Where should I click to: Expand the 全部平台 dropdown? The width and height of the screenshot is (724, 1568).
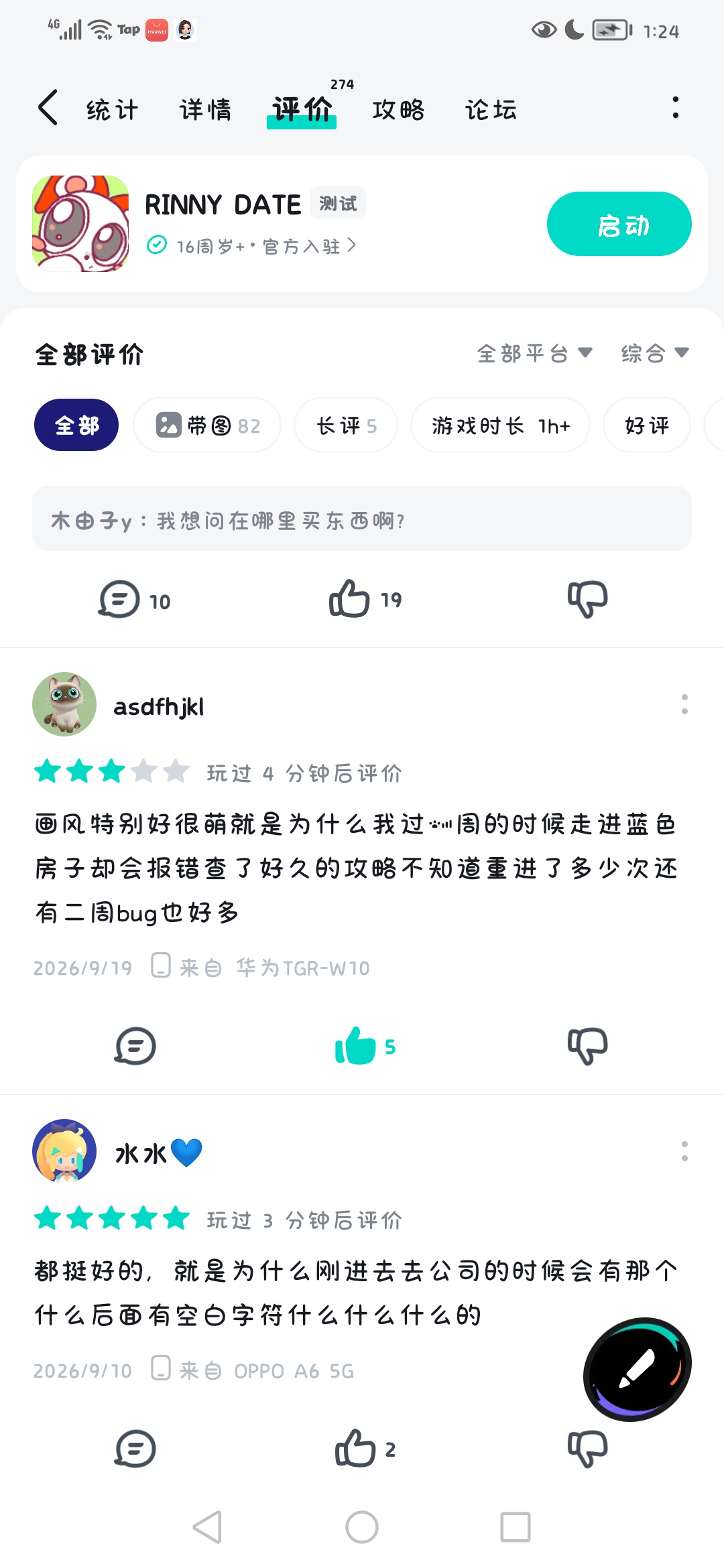coord(534,353)
